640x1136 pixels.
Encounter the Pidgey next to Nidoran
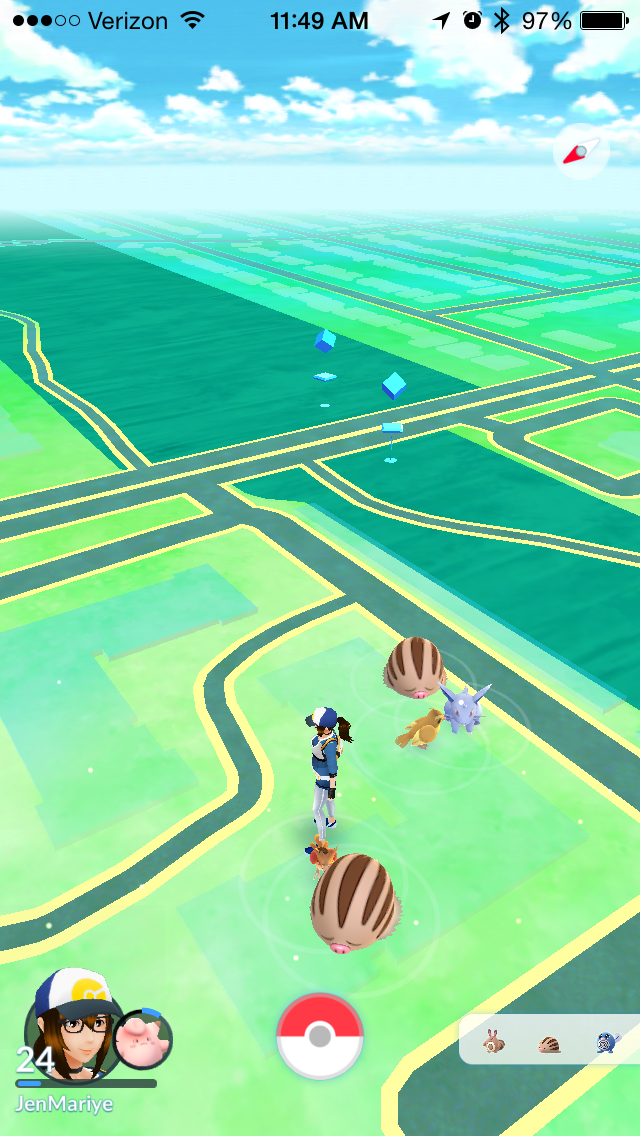(x=422, y=730)
